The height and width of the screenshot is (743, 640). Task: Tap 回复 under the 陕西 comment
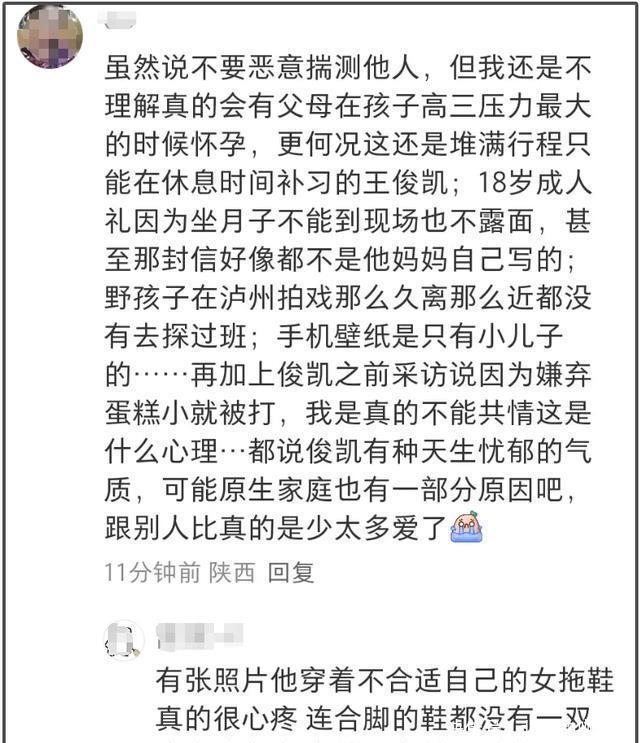click(291, 572)
